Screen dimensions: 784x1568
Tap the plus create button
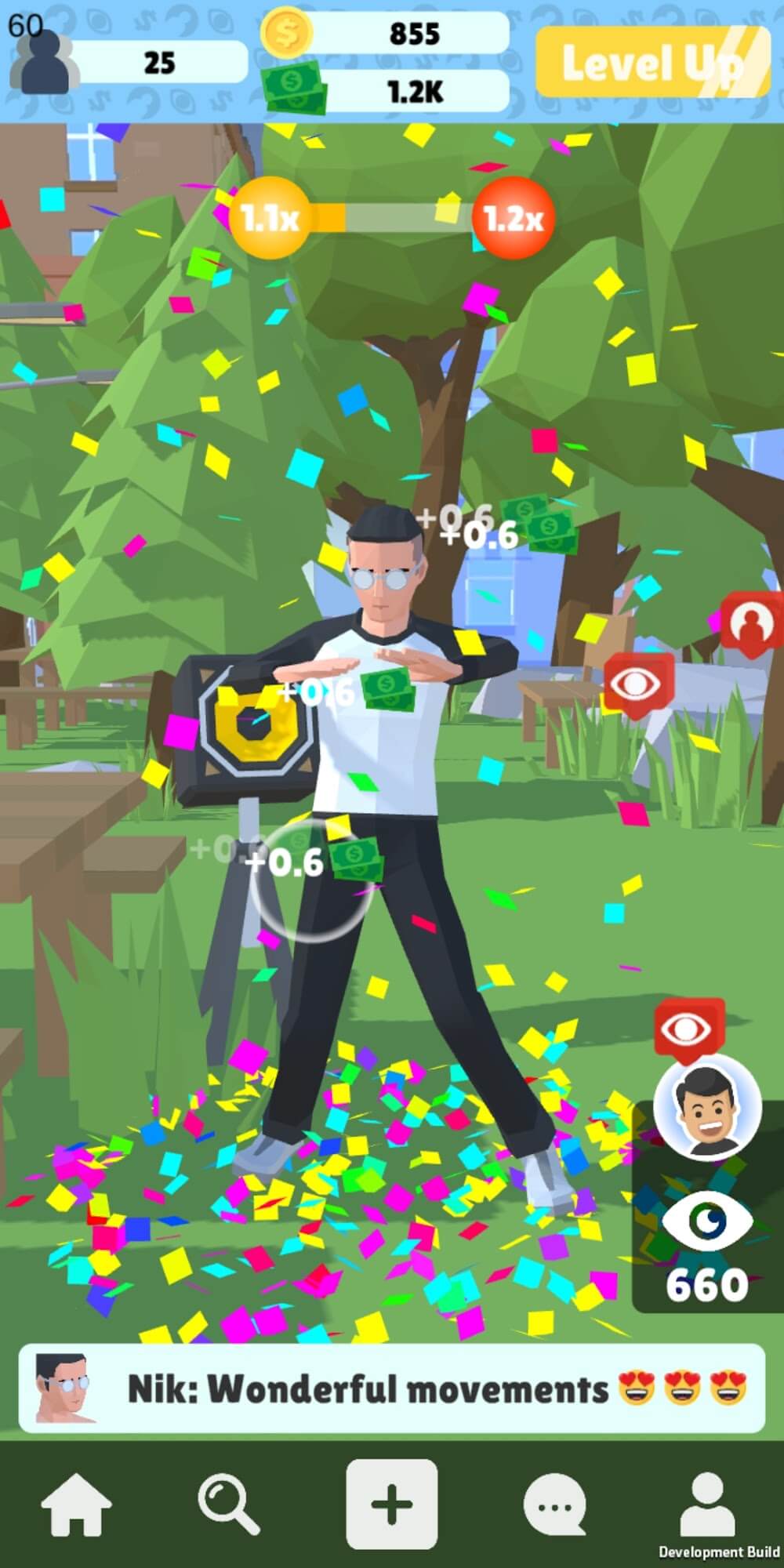[x=391, y=1504]
